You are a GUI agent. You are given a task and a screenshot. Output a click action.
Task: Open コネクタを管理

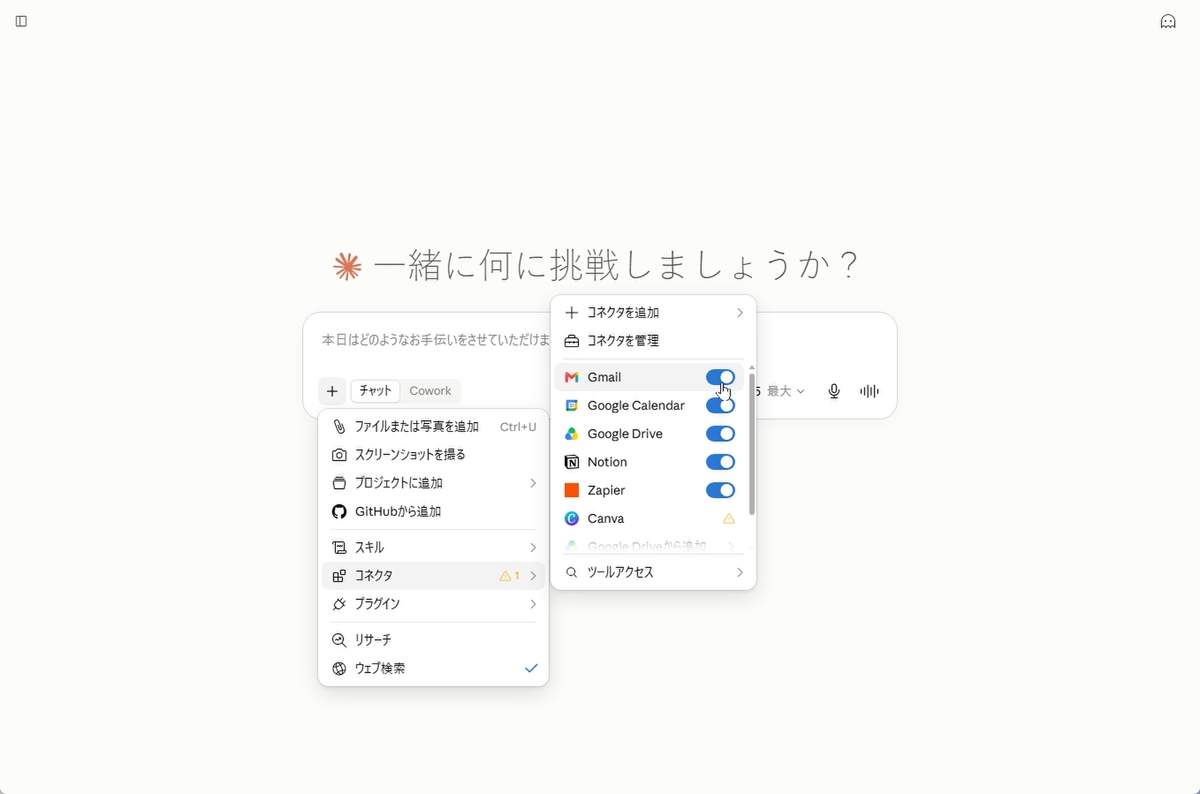coord(653,341)
